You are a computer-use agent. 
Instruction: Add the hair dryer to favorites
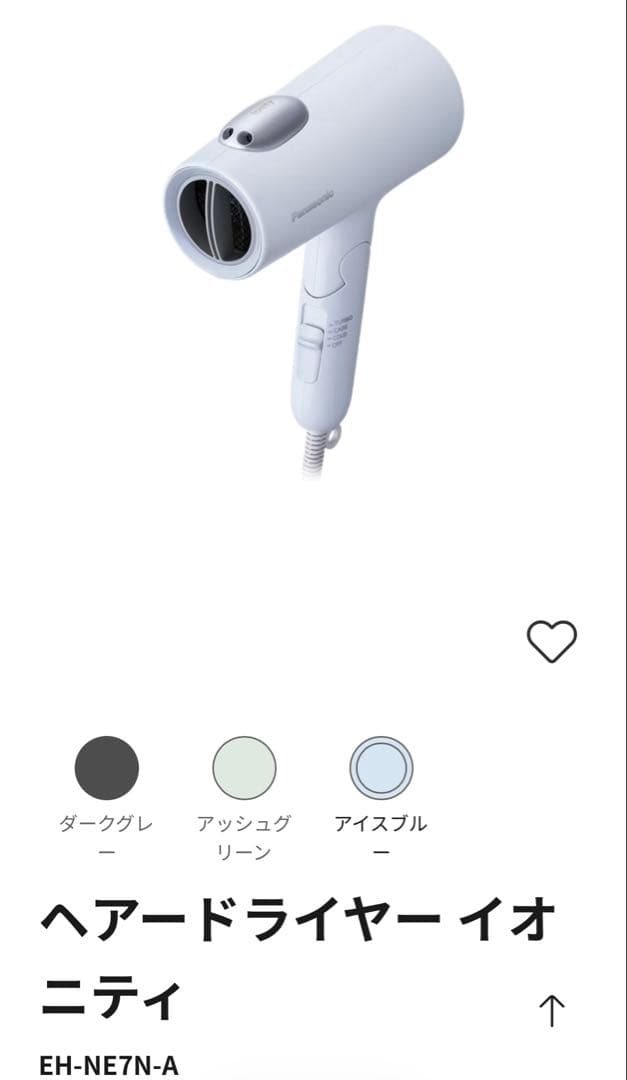pyautogui.click(x=552, y=641)
